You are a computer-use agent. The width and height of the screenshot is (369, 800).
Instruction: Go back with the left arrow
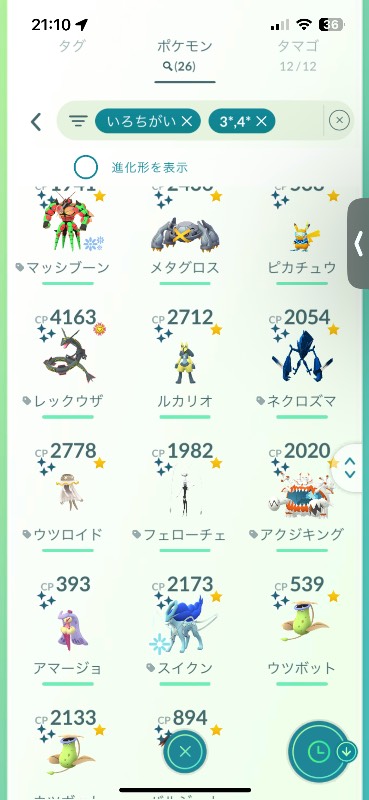36,121
